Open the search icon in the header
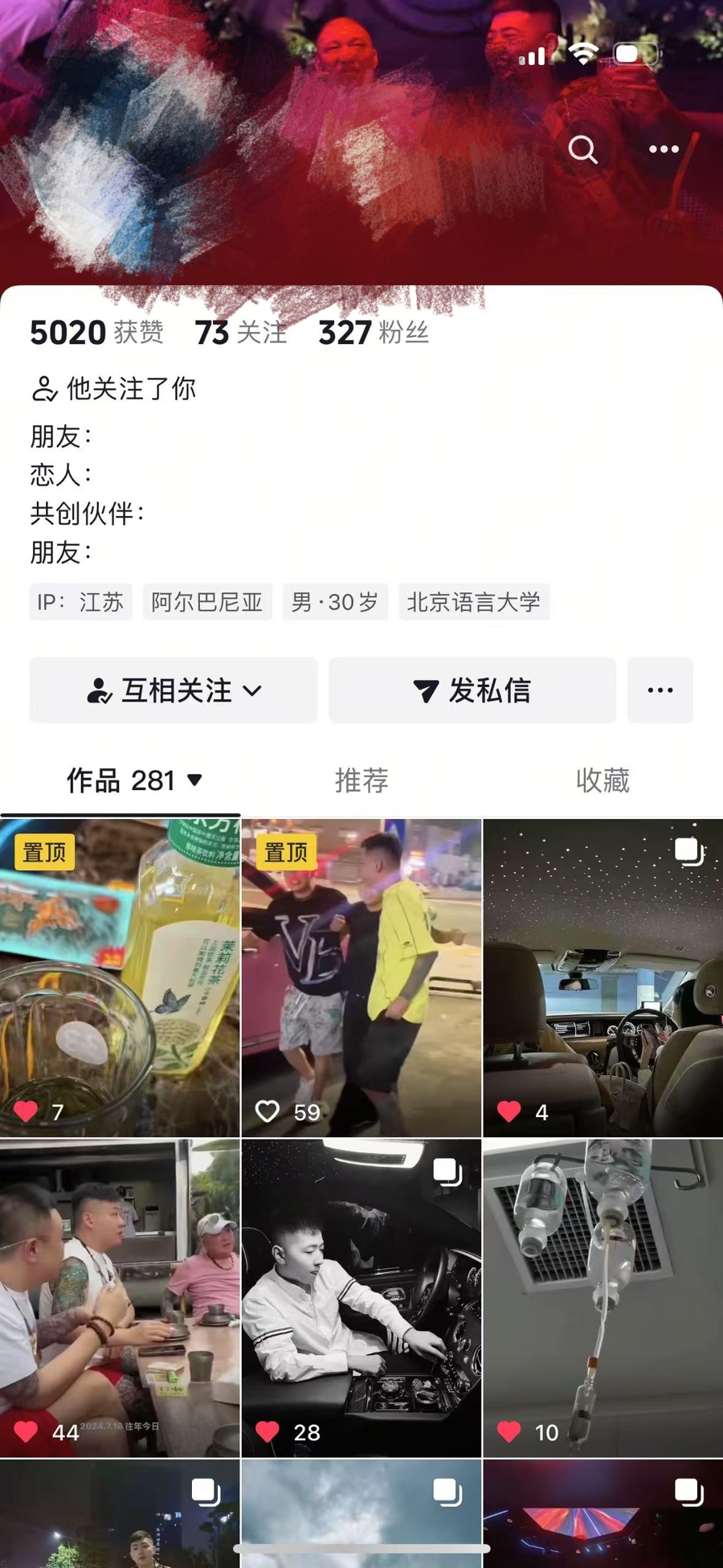This screenshot has height=1568, width=723. [582, 149]
